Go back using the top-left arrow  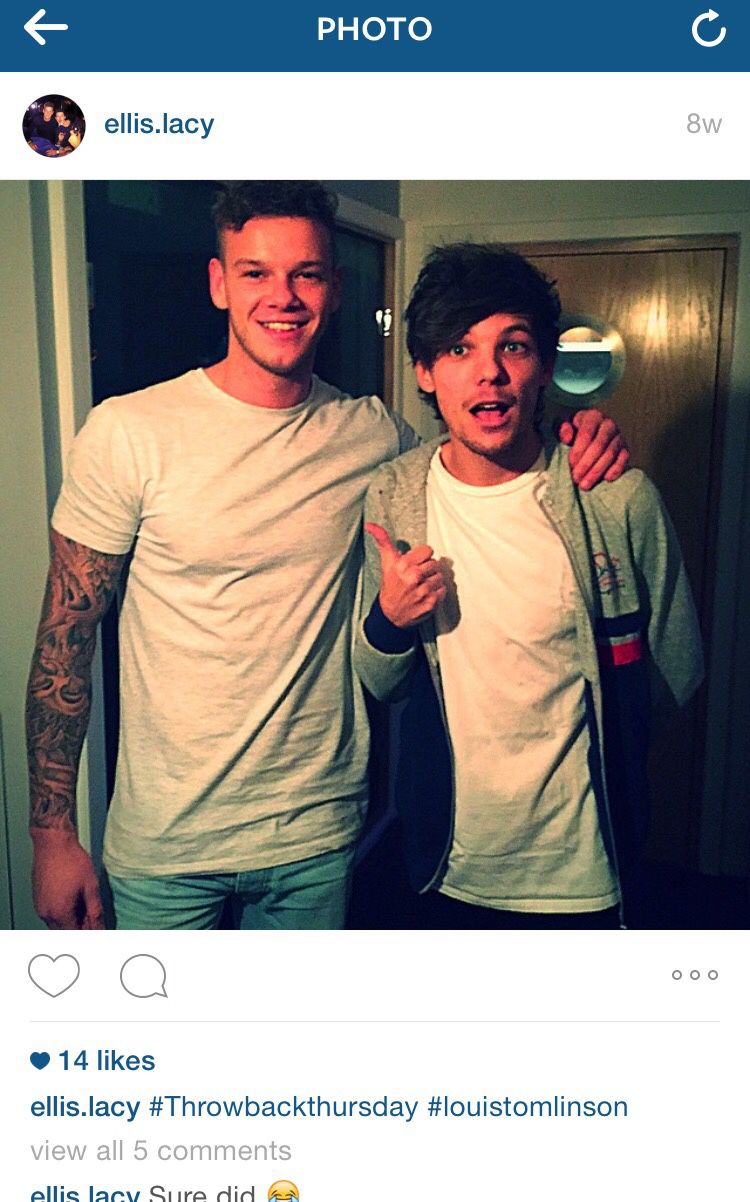(45, 28)
